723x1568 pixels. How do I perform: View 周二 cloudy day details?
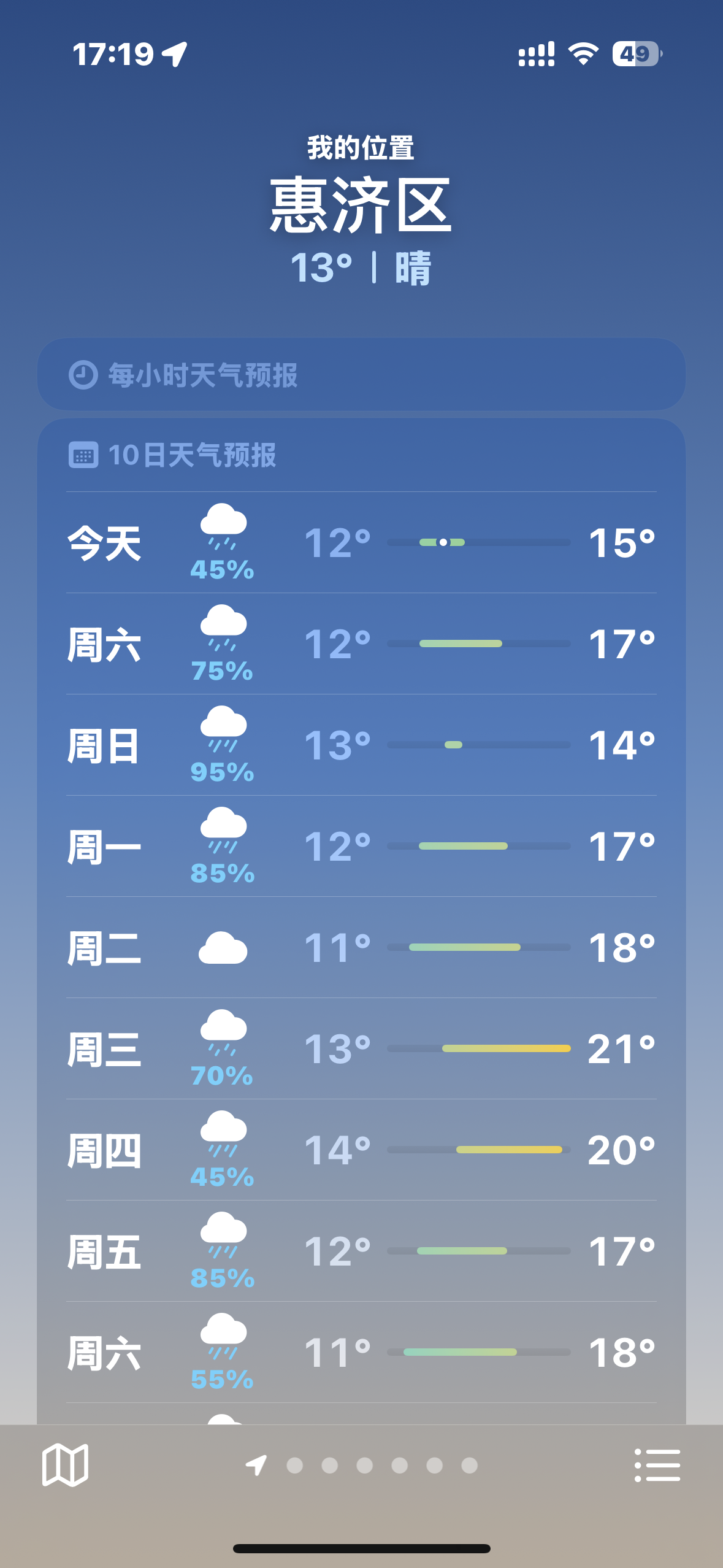361,947
